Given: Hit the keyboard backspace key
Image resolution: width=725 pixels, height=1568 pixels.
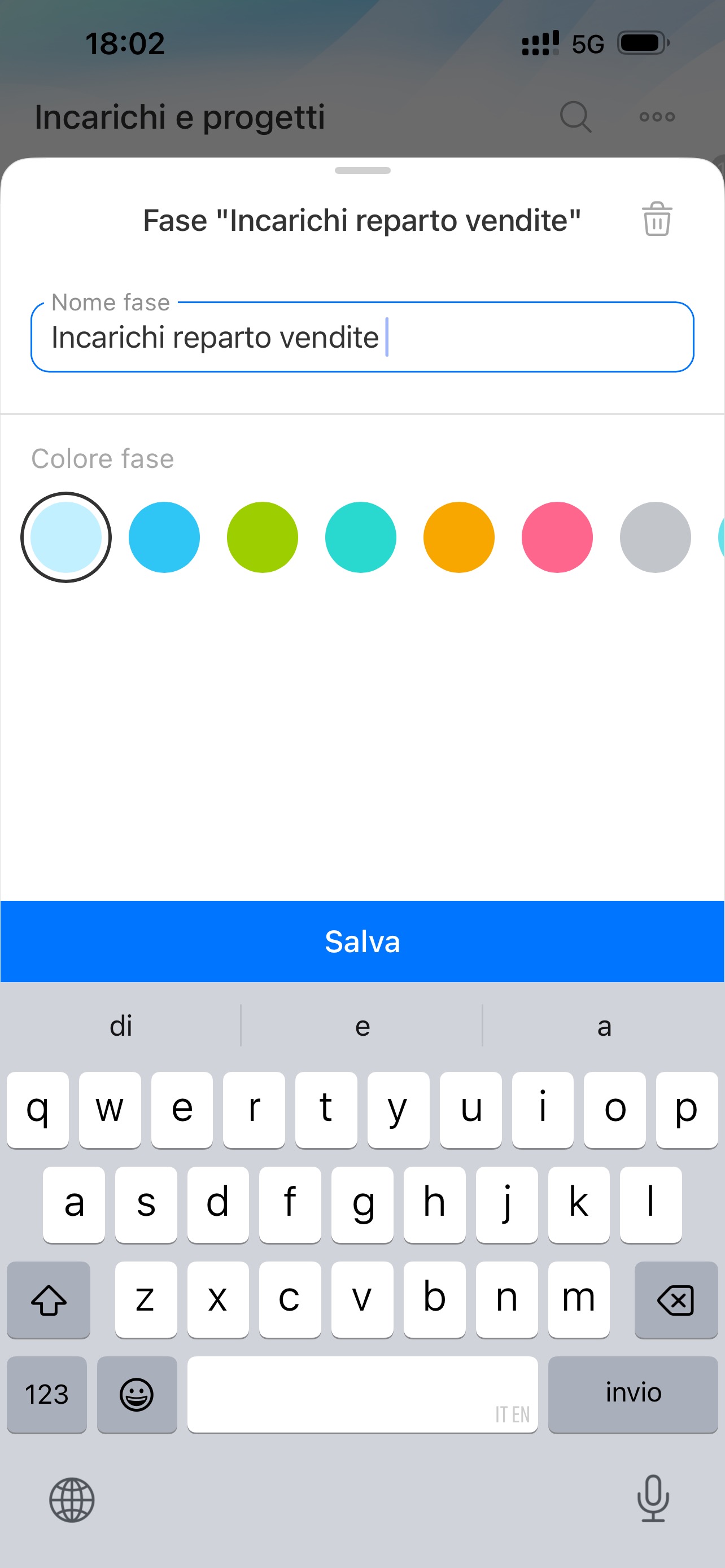Looking at the screenshot, I should tap(676, 1299).
